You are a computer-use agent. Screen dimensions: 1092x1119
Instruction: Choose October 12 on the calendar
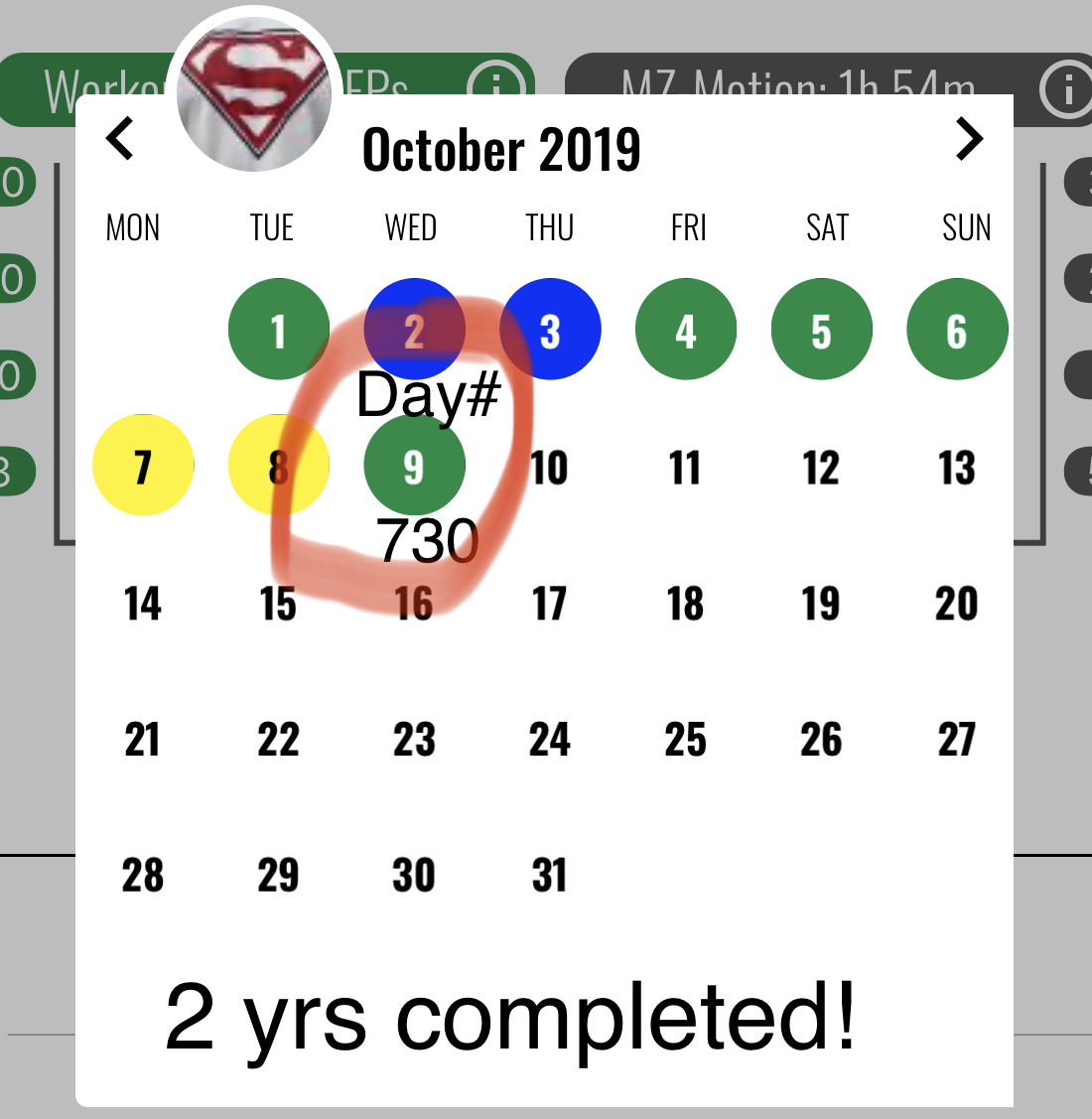[821, 468]
